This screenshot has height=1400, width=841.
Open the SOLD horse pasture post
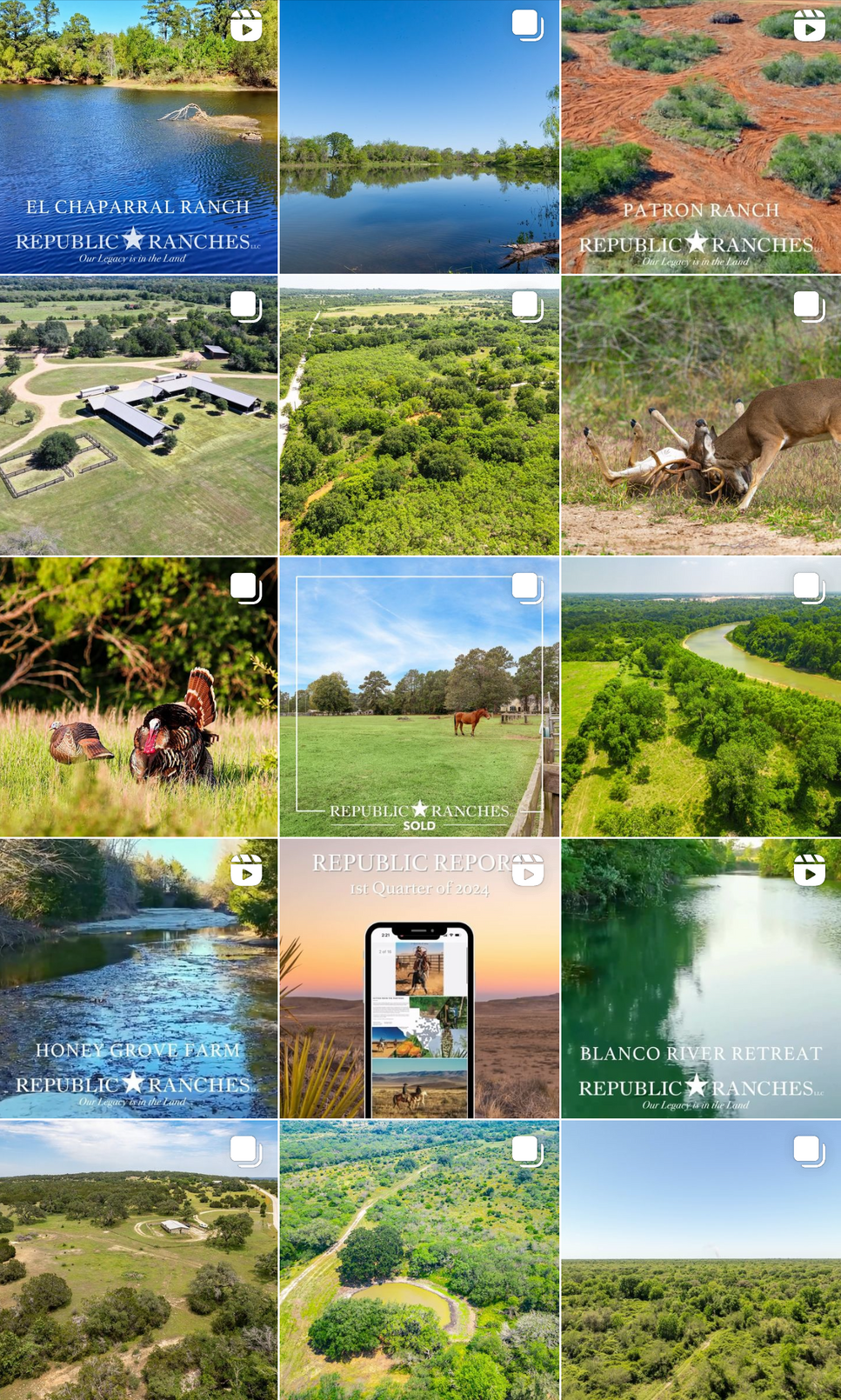pyautogui.click(x=419, y=697)
